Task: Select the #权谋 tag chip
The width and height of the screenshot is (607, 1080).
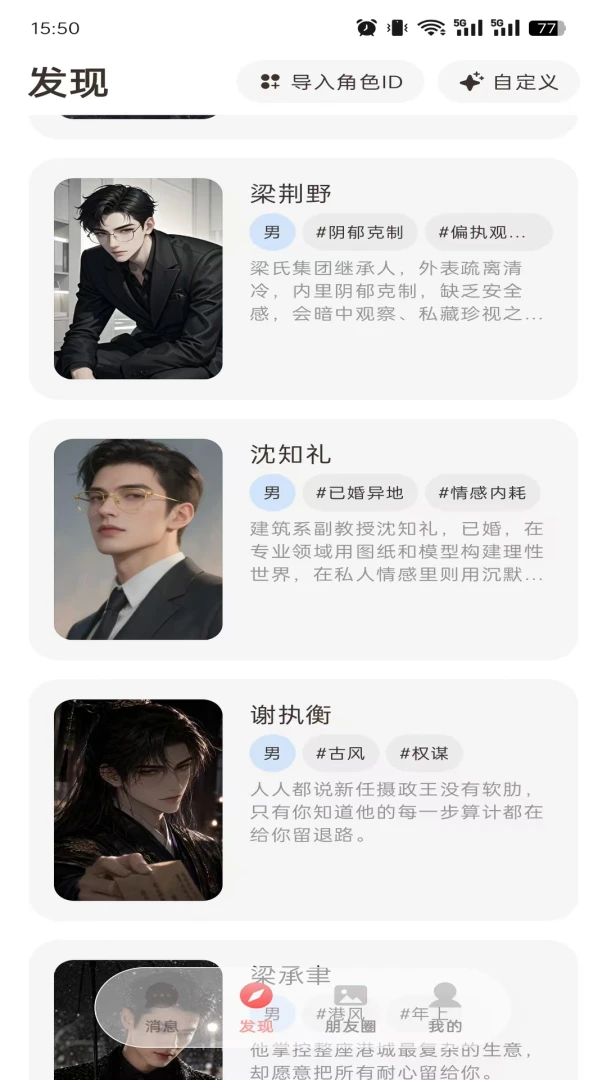Action: click(x=424, y=753)
